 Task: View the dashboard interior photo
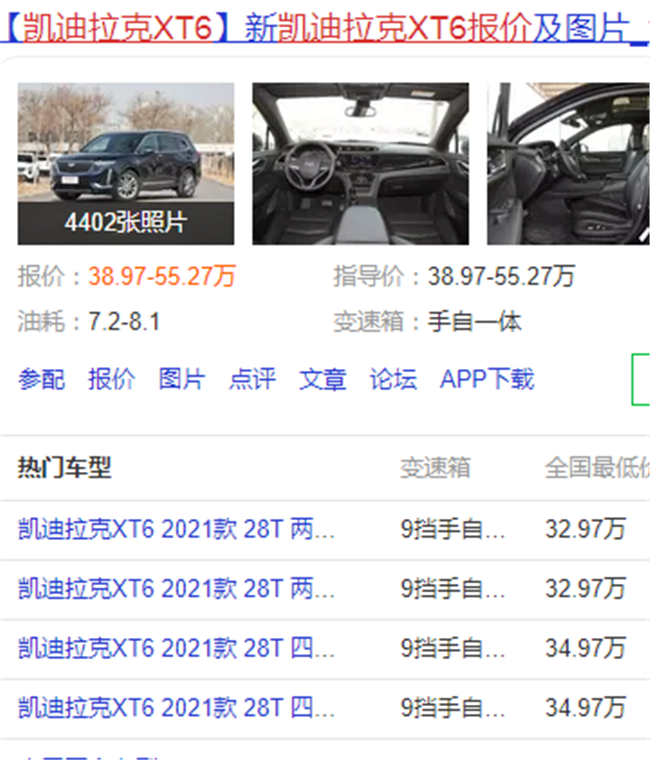tap(360, 164)
